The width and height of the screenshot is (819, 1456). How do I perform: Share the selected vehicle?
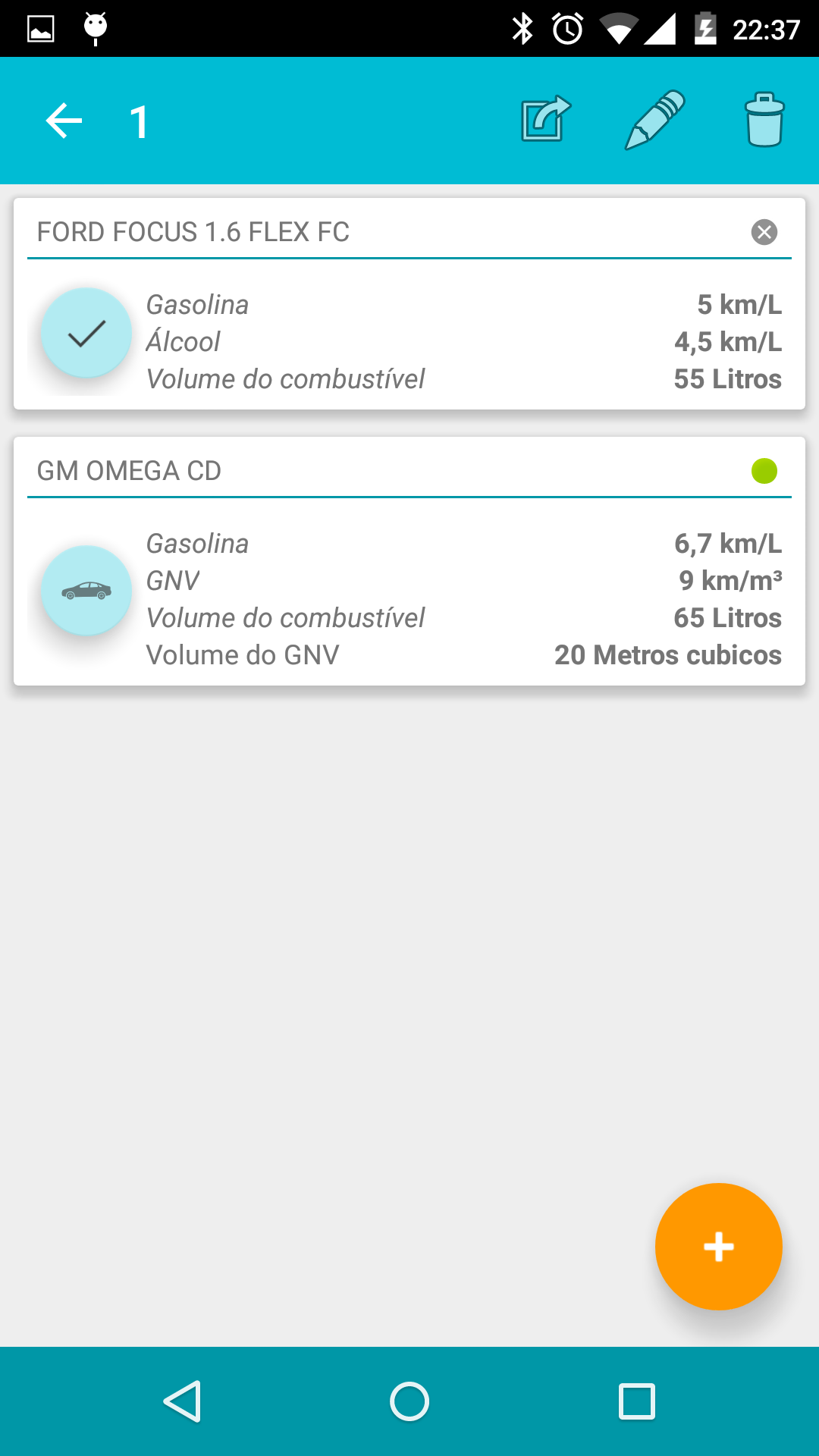546,119
